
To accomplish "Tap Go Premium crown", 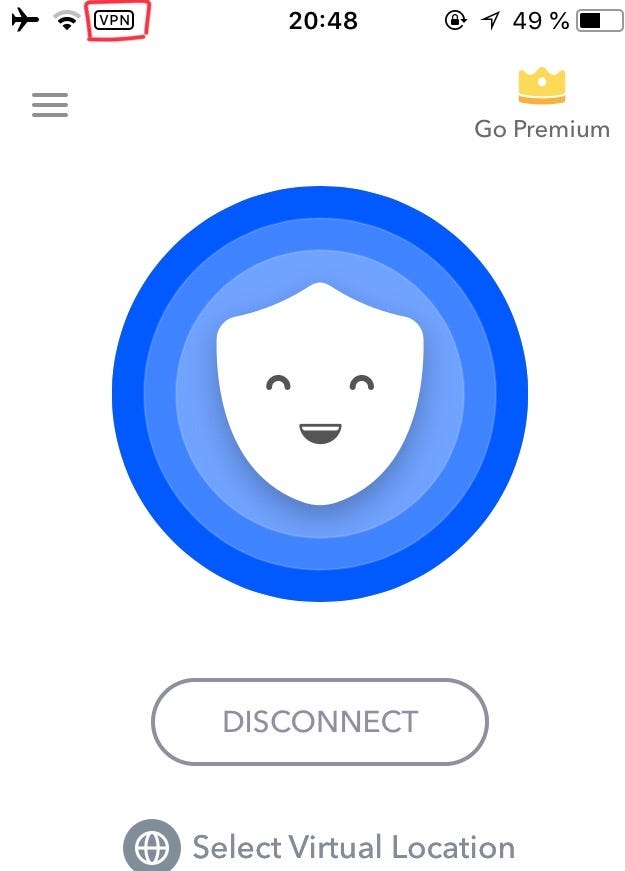I will (542, 87).
